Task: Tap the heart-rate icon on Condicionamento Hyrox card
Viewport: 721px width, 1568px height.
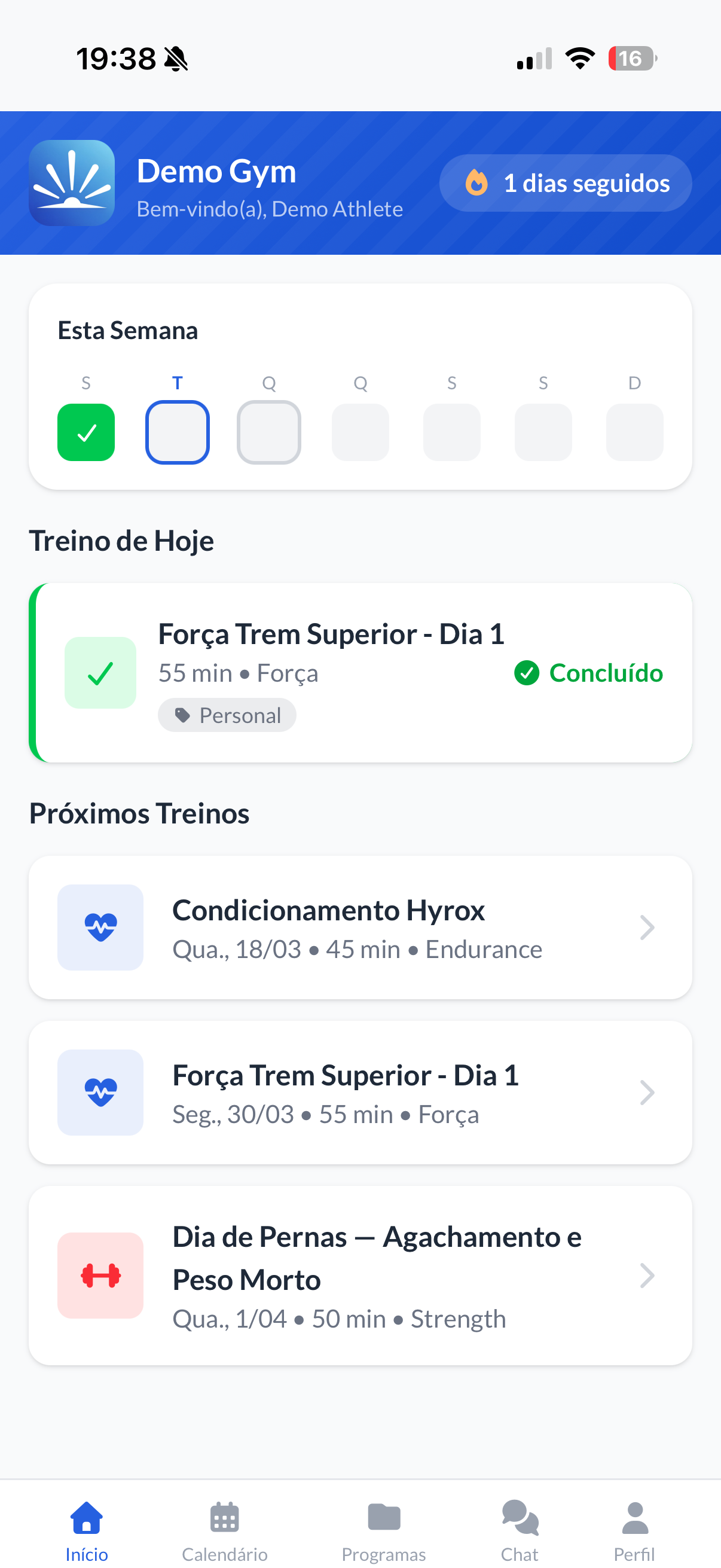Action: [100, 927]
